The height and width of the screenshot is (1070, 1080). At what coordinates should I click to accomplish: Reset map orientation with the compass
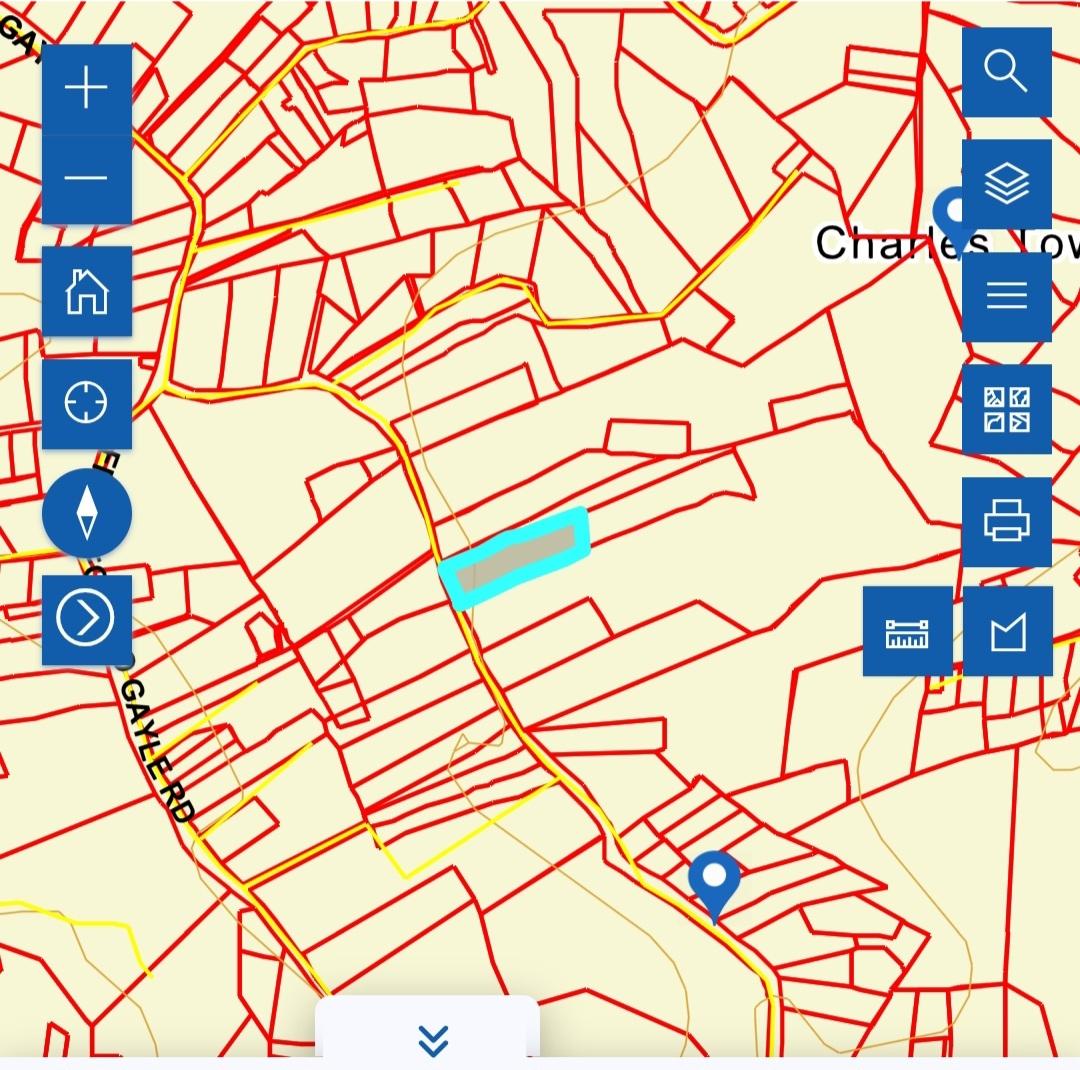pyautogui.click(x=87, y=513)
